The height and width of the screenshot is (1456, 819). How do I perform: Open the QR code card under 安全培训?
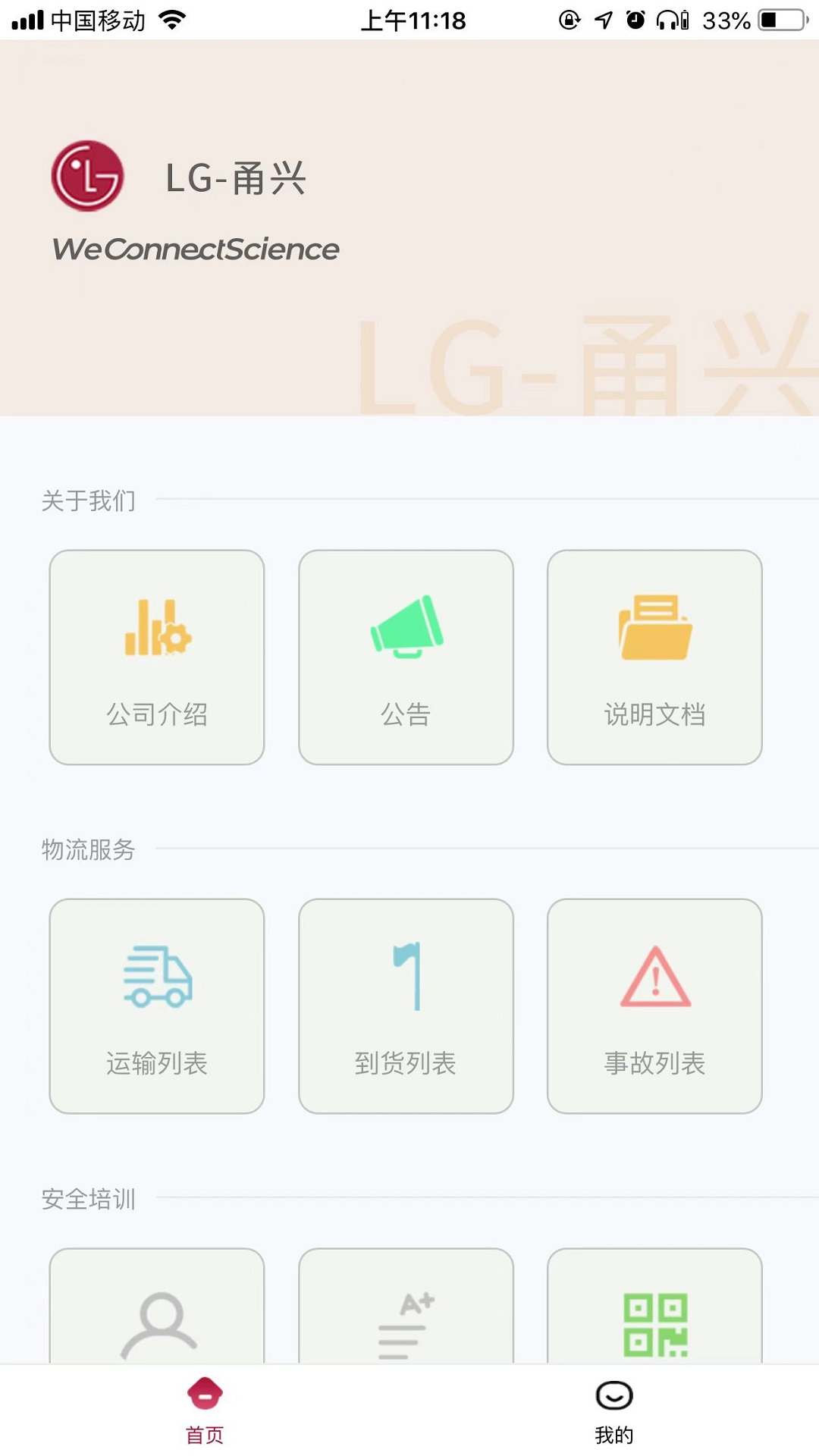654,1307
